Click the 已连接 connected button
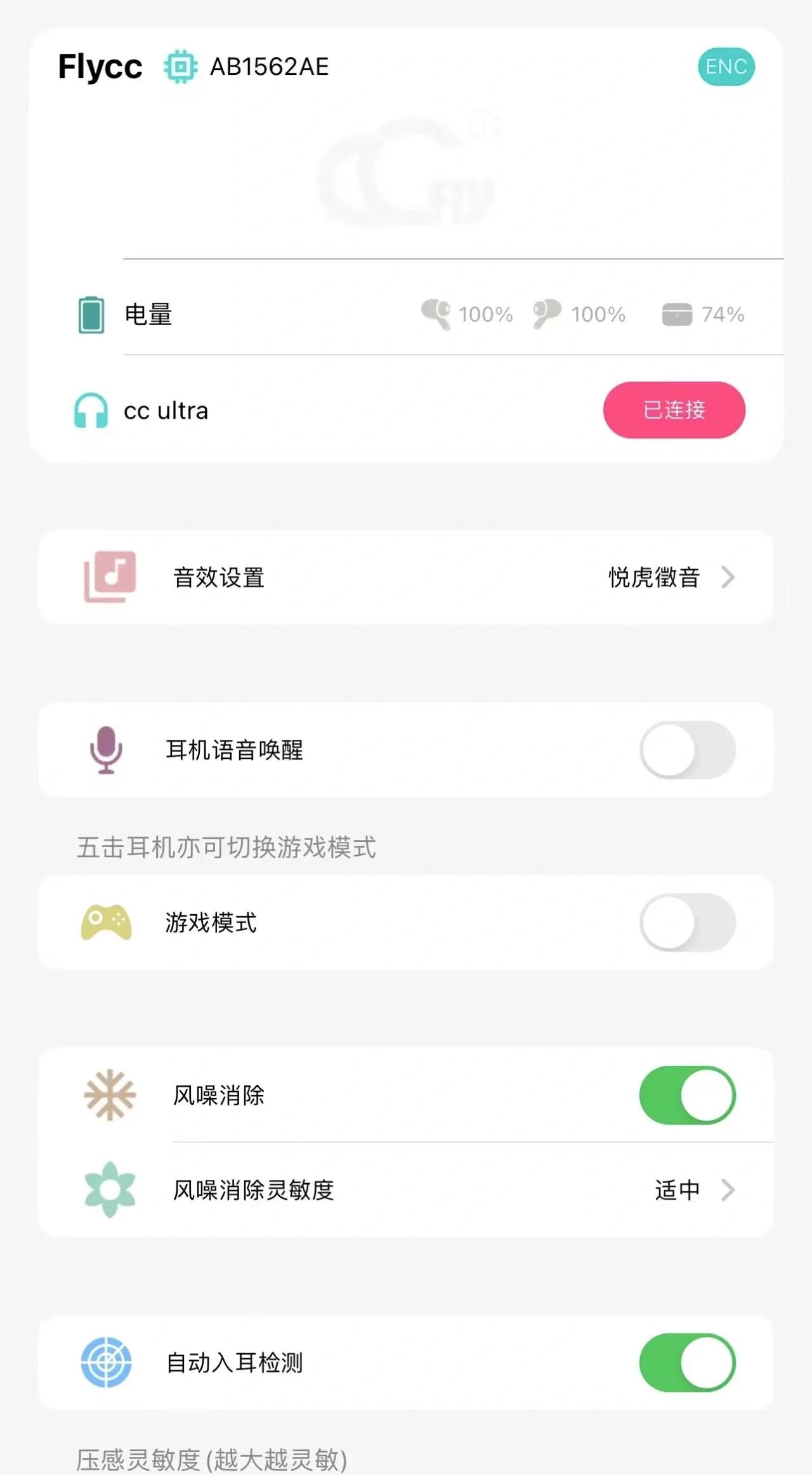The height and width of the screenshot is (1475, 812). coord(674,410)
